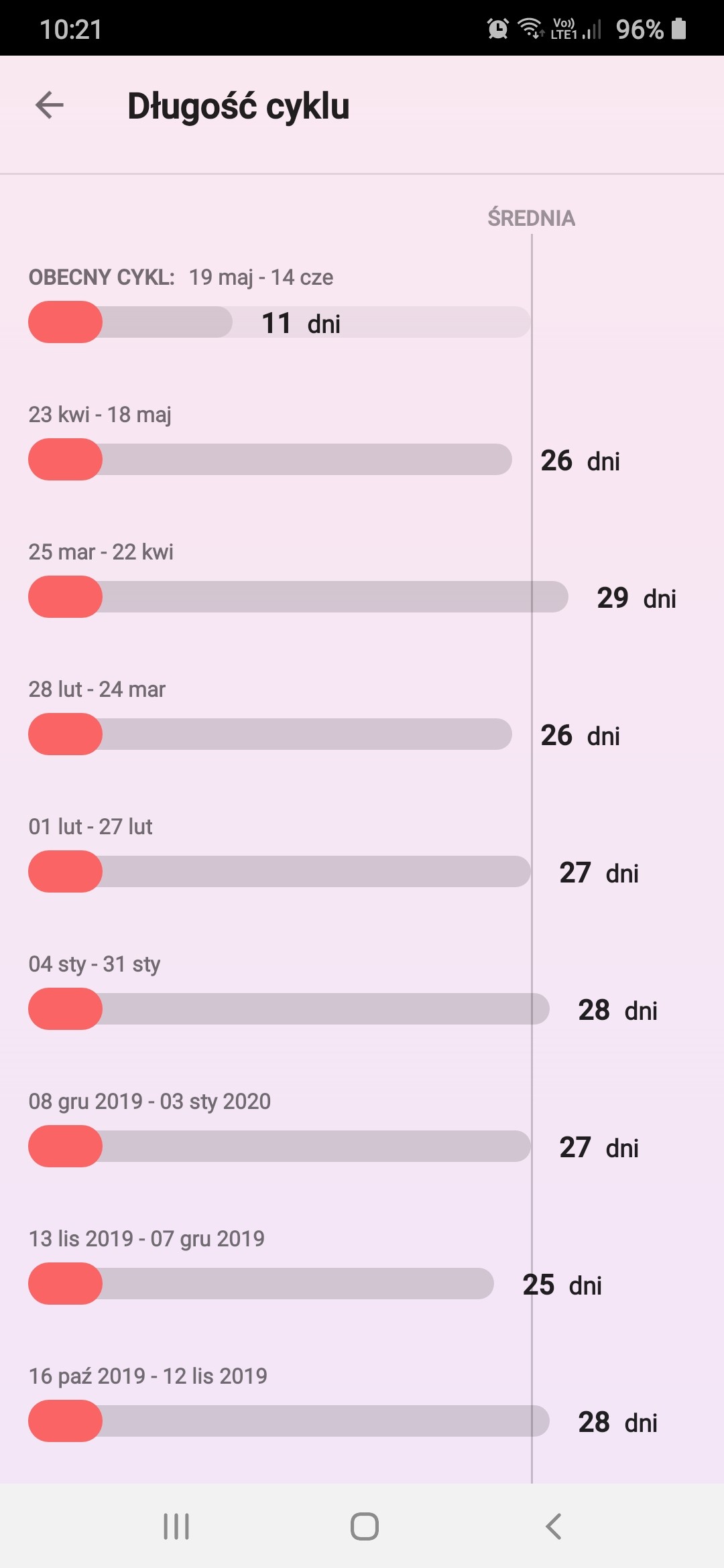
Task: Open the recent apps overview
Action: [176, 1526]
